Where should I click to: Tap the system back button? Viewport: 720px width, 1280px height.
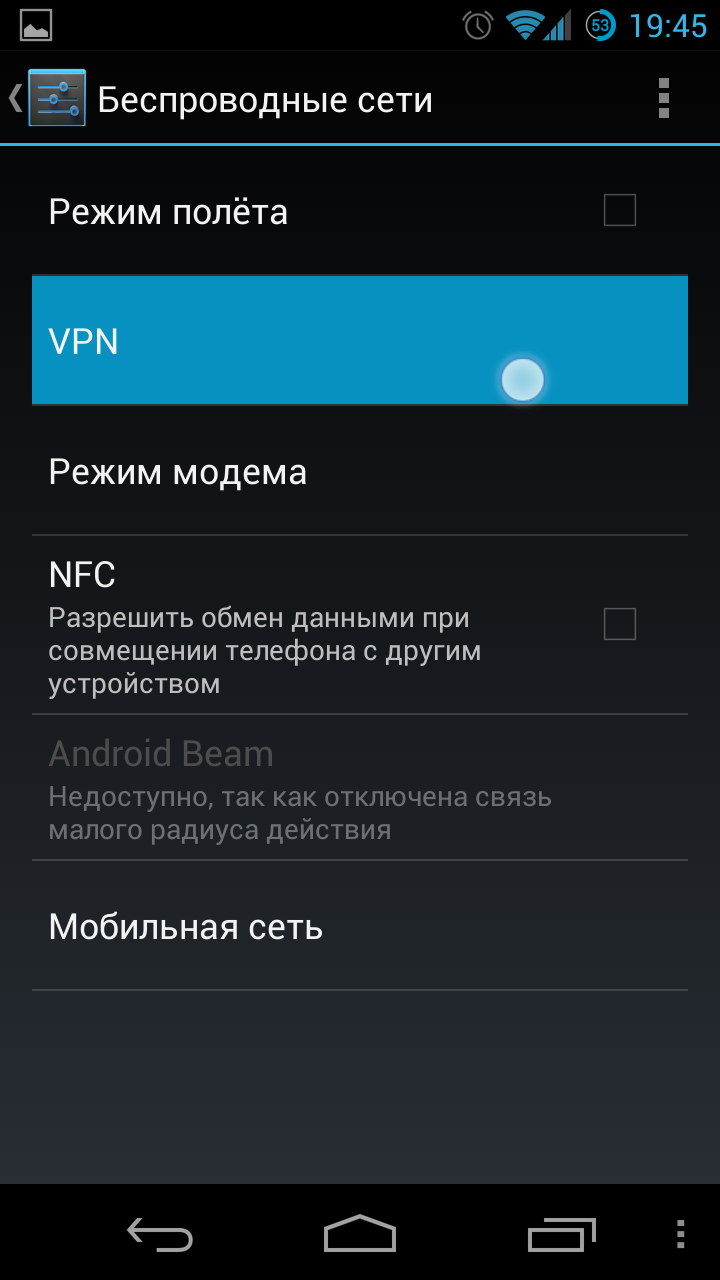click(160, 1233)
